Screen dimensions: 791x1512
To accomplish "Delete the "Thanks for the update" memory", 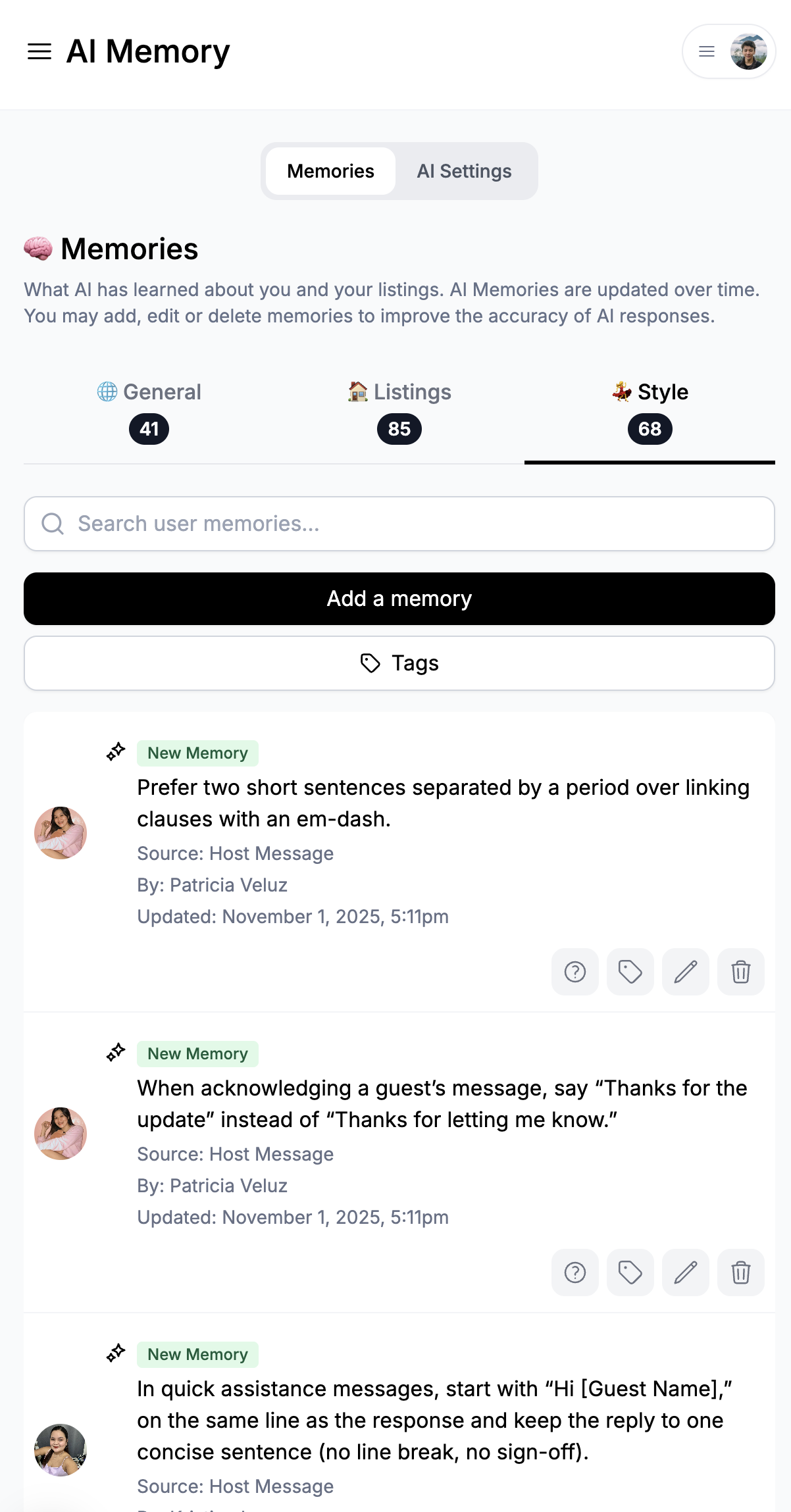I will 741,1273.
